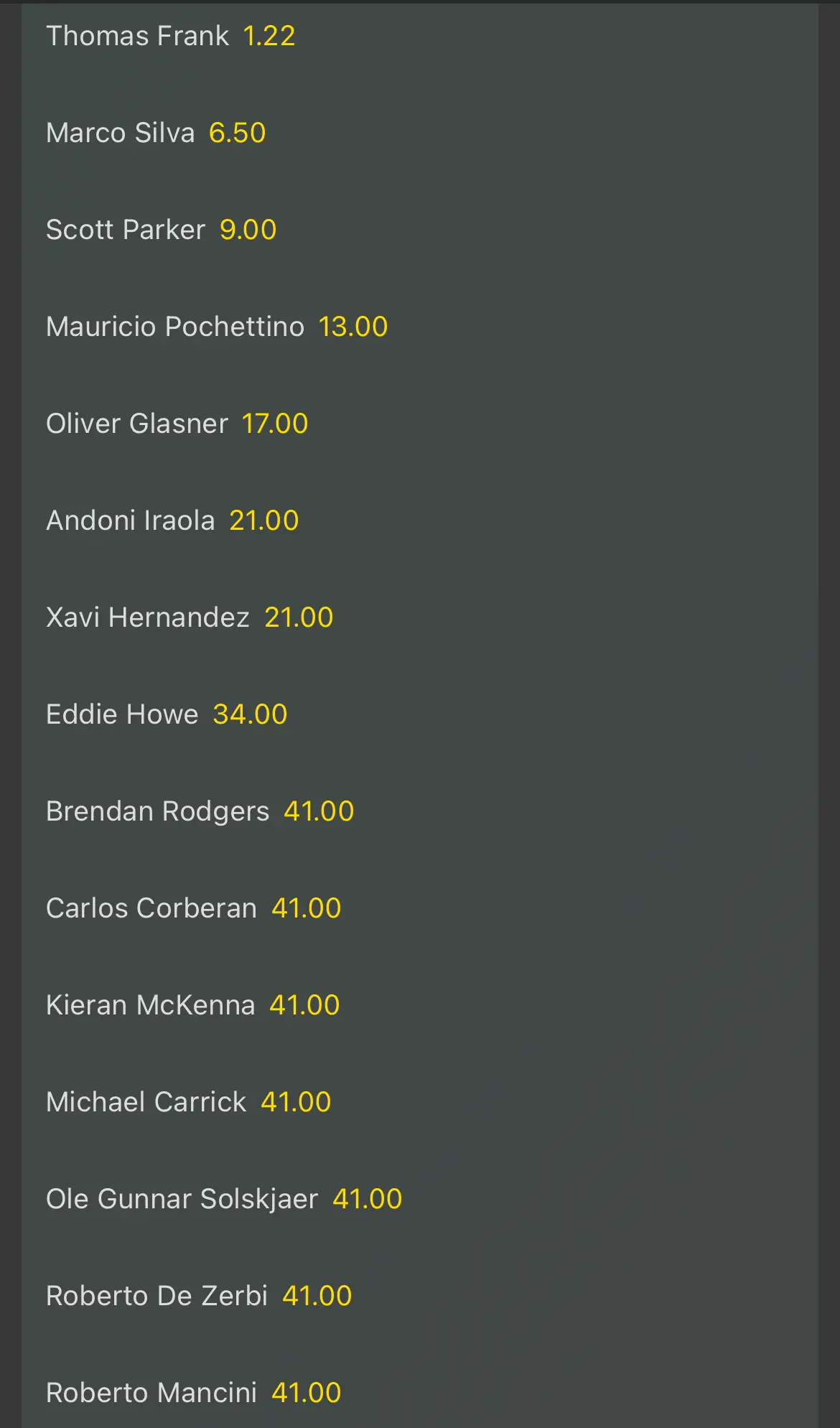Select Roberto De Zerbi at 41.00

[x=420, y=1296]
